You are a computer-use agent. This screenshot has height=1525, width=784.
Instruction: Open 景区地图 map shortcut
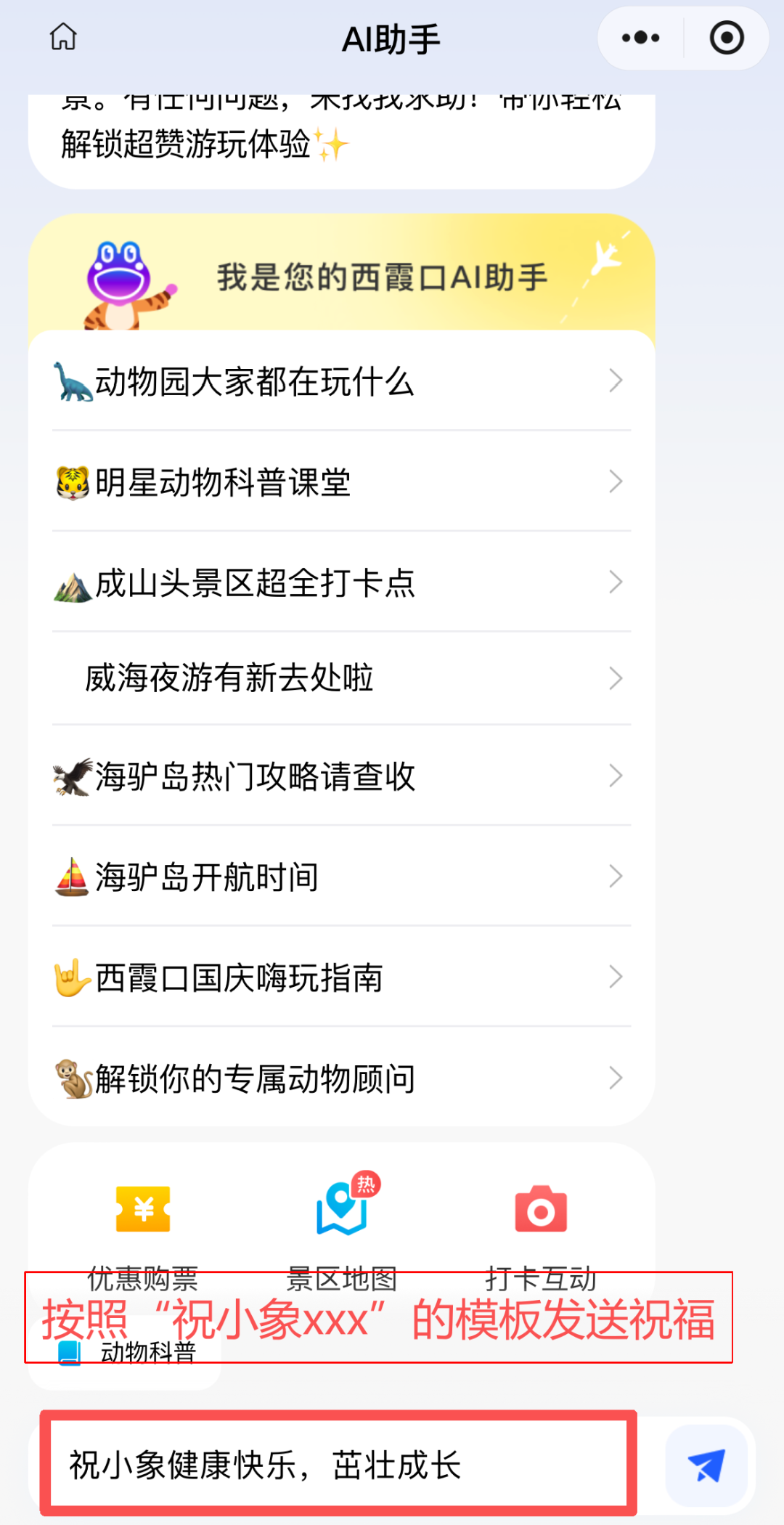[341, 1220]
